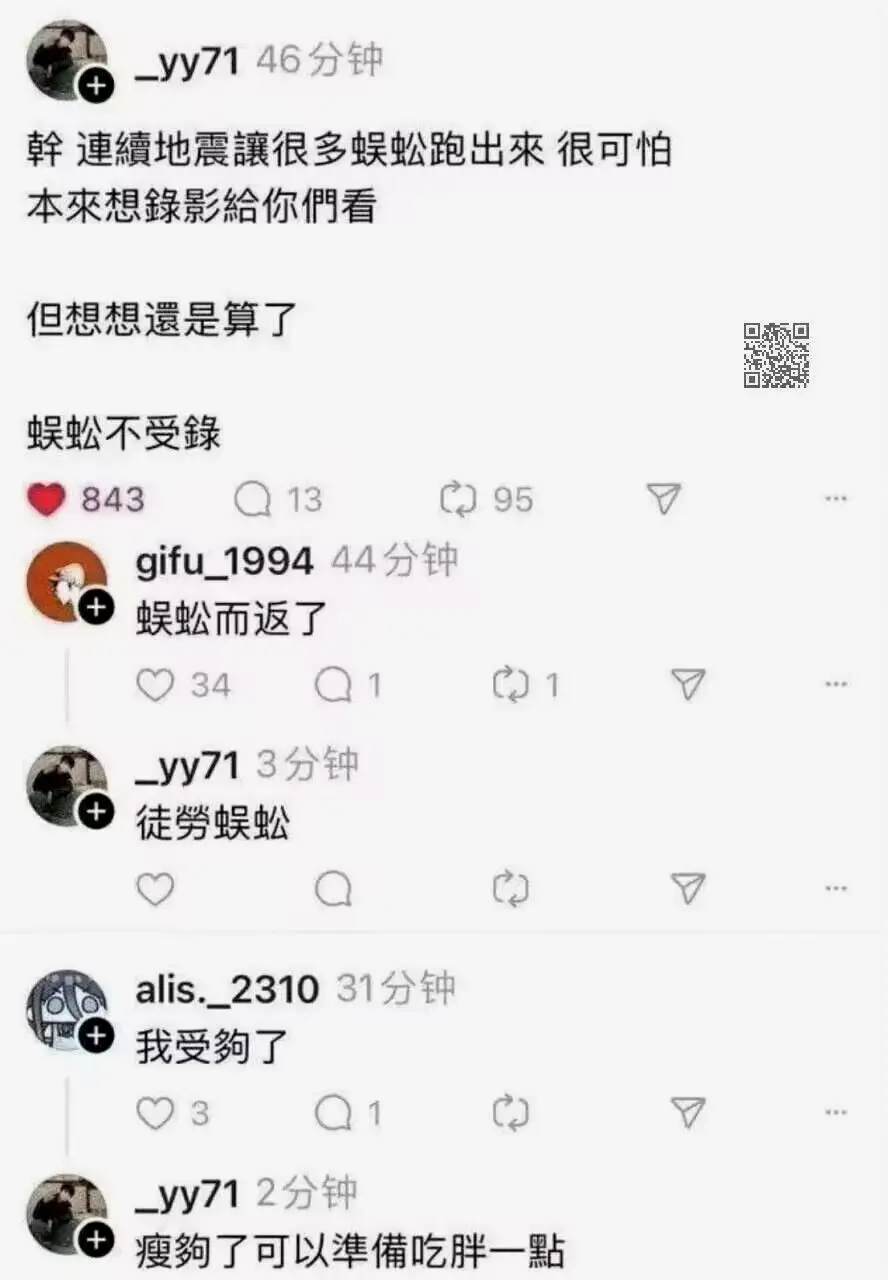The width and height of the screenshot is (888, 1280).
Task: Repost alis._2310's comment
Action: click(x=510, y=1113)
